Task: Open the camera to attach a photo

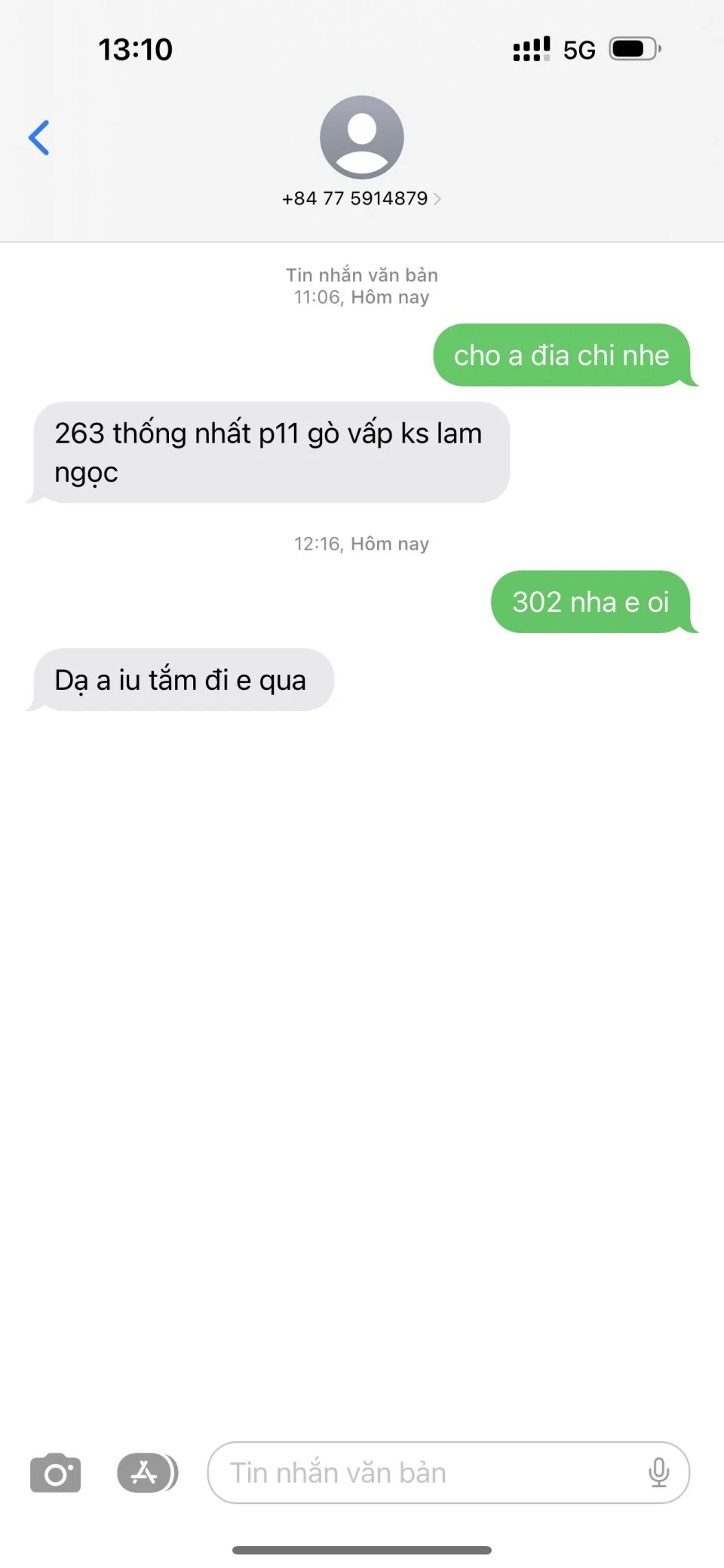Action: click(55, 1472)
